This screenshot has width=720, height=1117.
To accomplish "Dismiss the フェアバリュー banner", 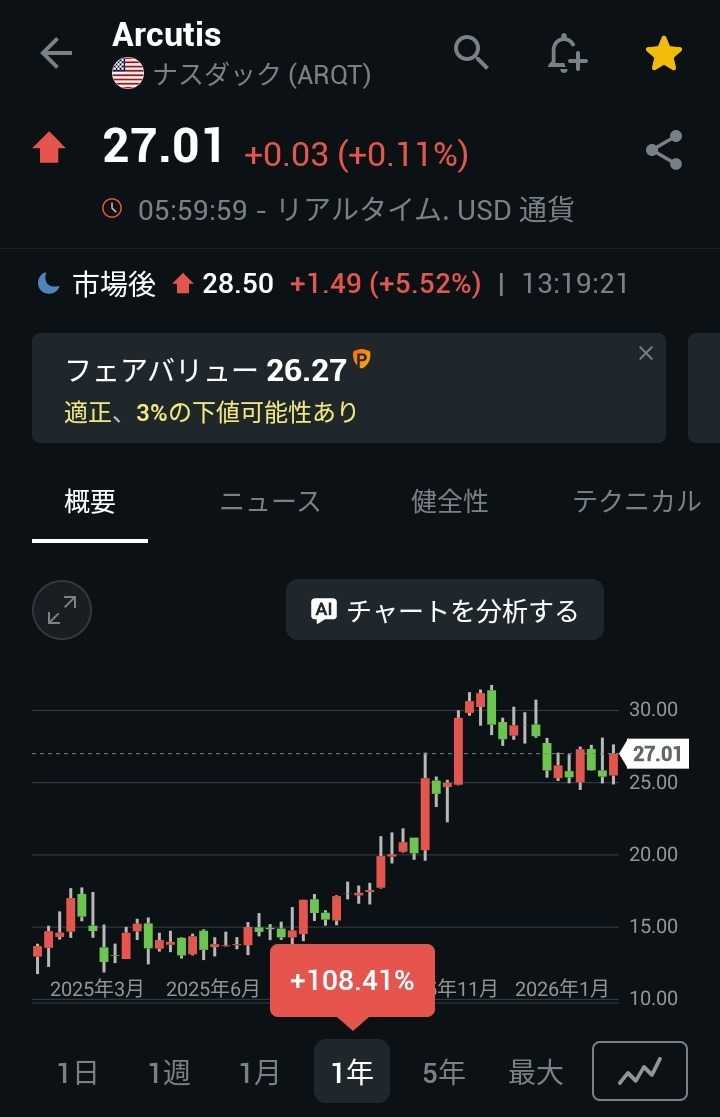I will pos(646,353).
